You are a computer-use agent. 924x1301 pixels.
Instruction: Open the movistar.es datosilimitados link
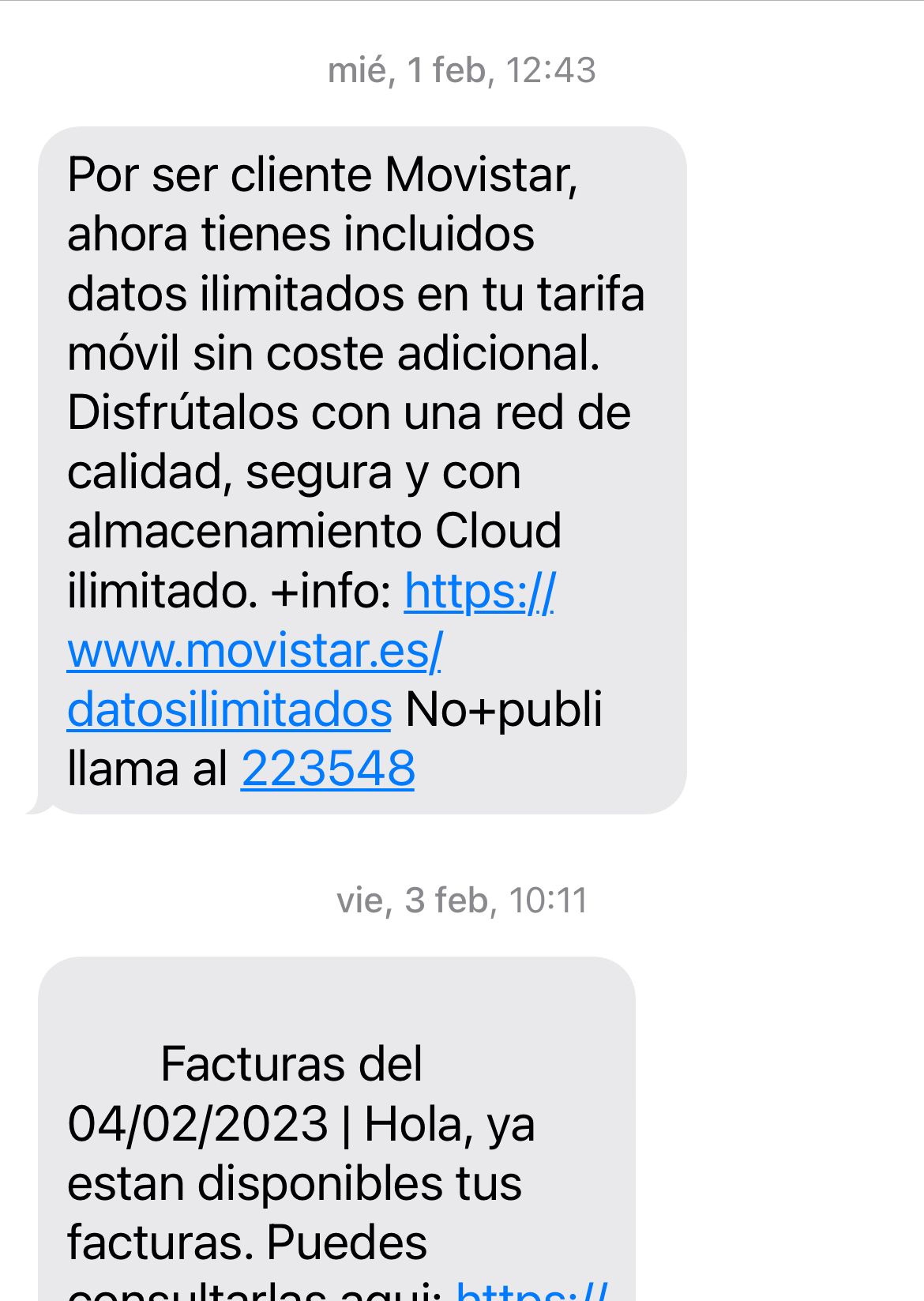point(254,651)
